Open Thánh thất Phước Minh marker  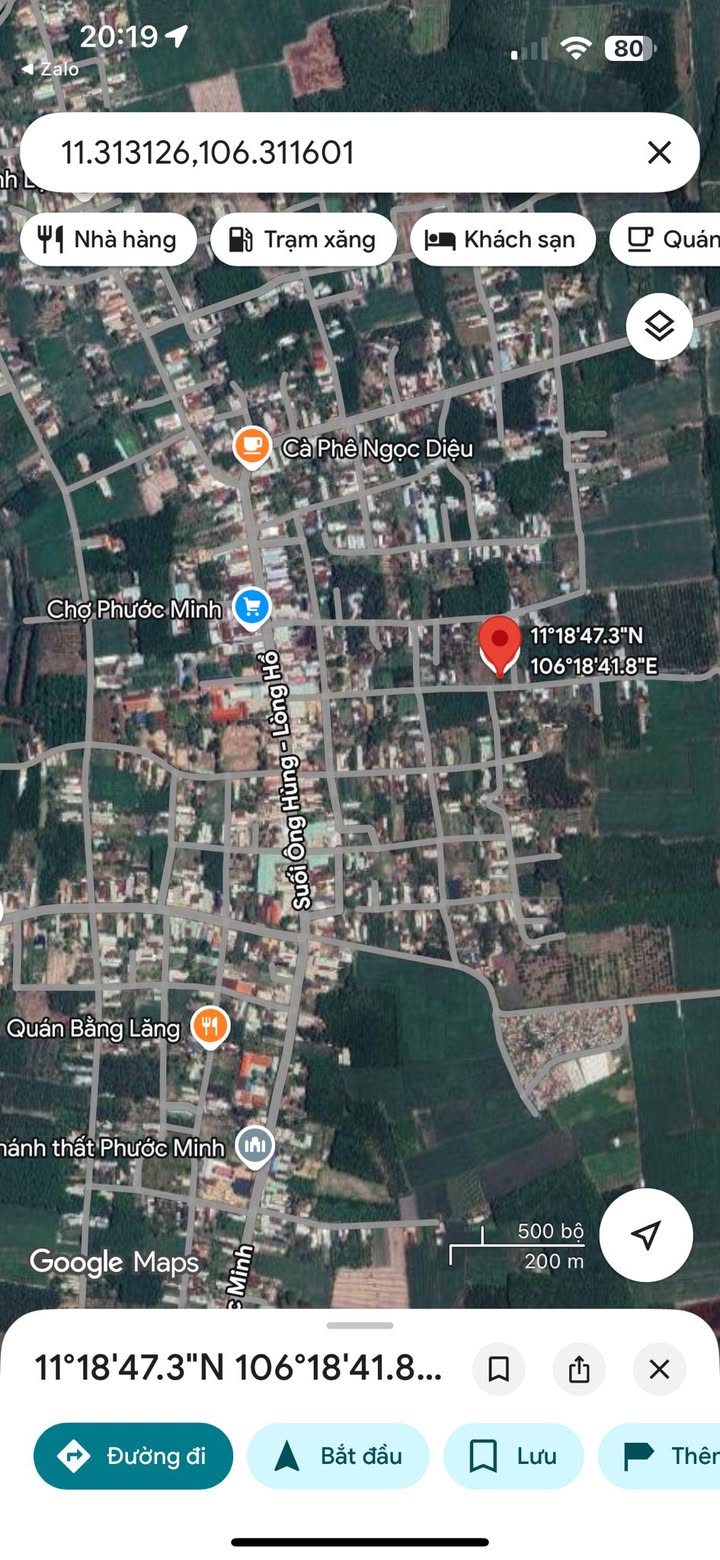[x=255, y=1146]
